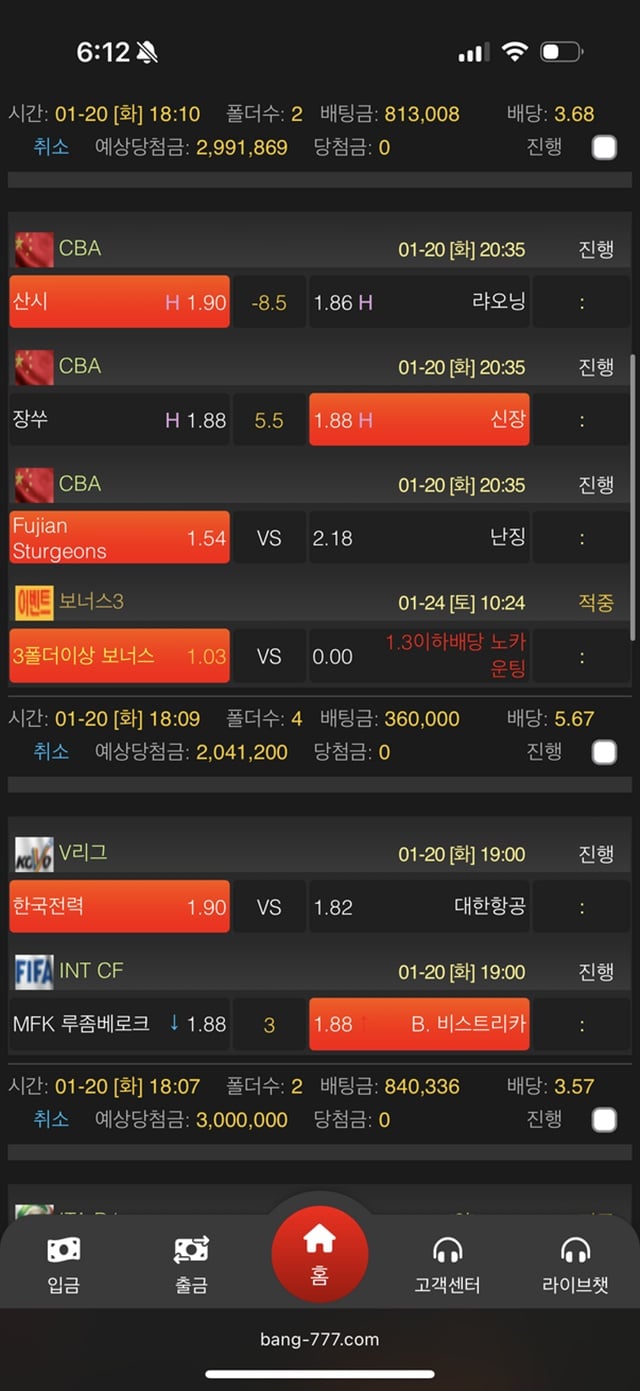Select the checkbox for 360,000 bet
Viewport: 640px width, 1391px height.
coord(604,752)
